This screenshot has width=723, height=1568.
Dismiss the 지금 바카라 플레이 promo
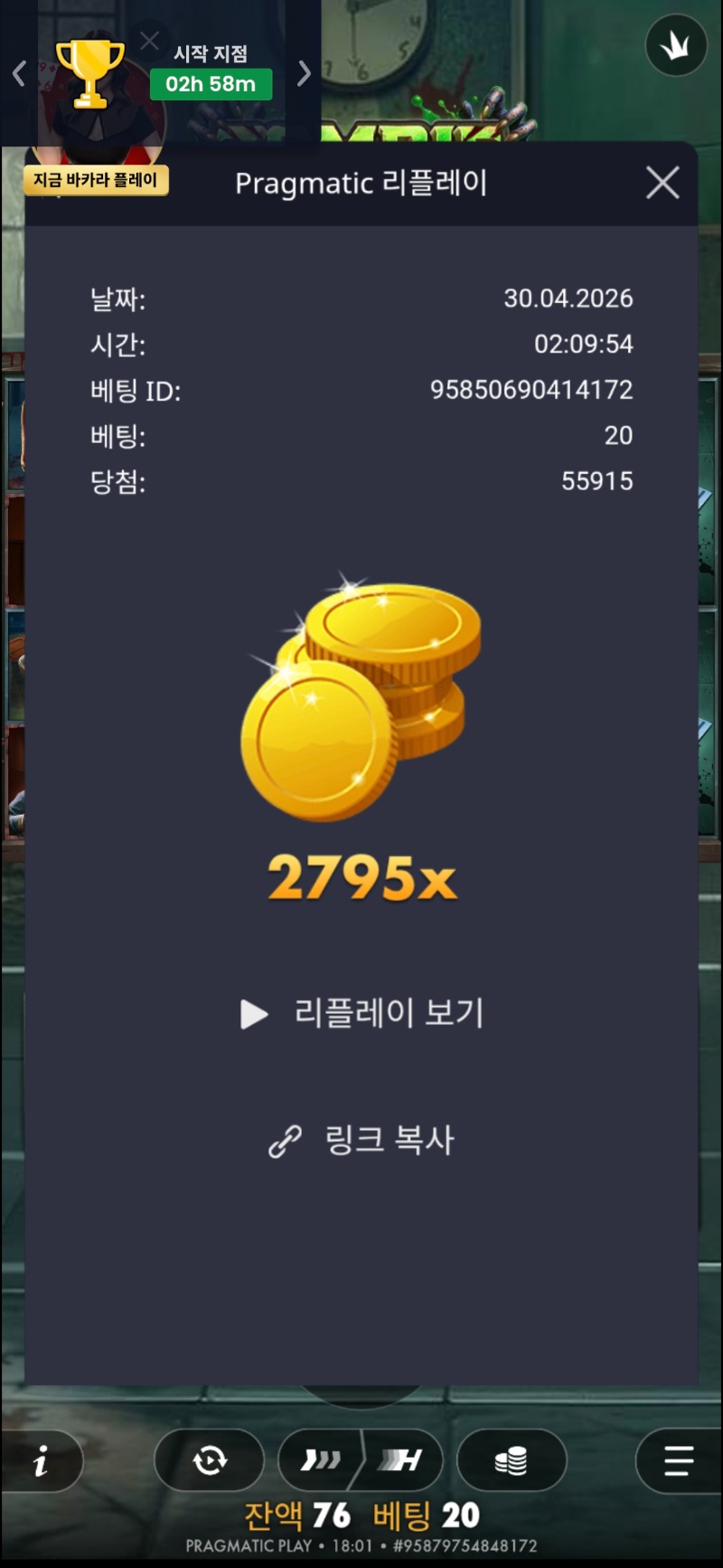point(149,41)
